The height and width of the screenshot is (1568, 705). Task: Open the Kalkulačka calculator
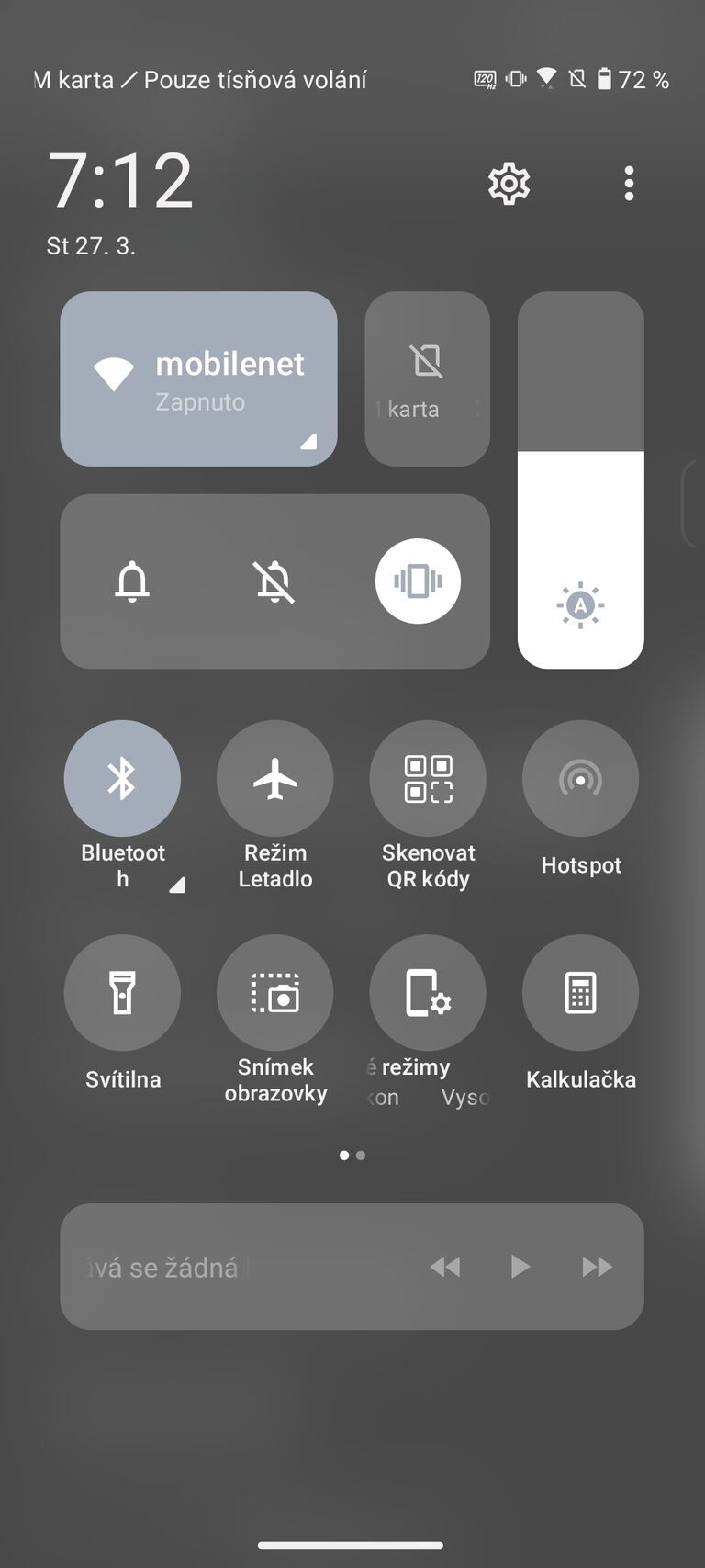pyautogui.click(x=580, y=992)
